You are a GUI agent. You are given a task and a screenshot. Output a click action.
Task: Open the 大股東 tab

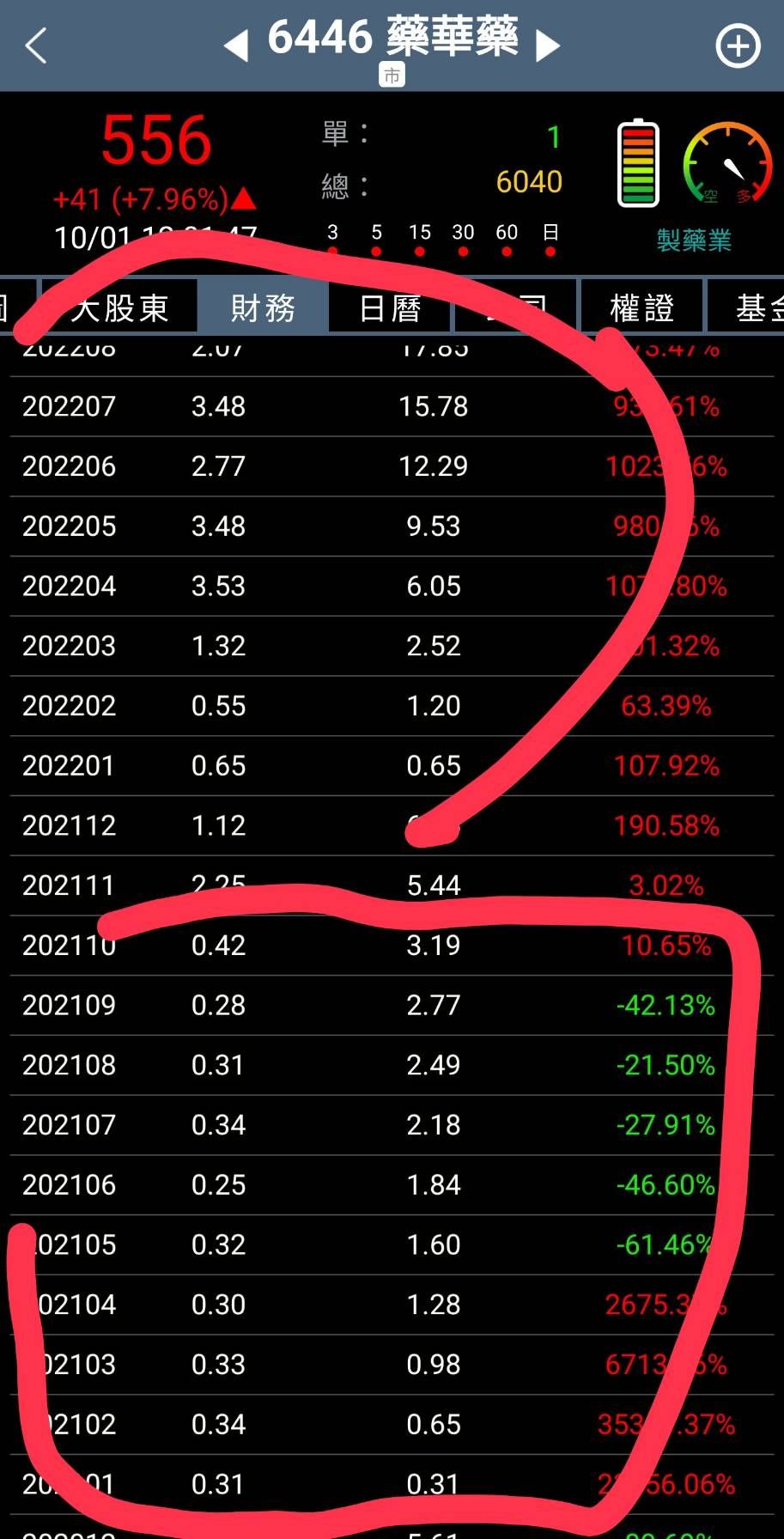[x=119, y=307]
